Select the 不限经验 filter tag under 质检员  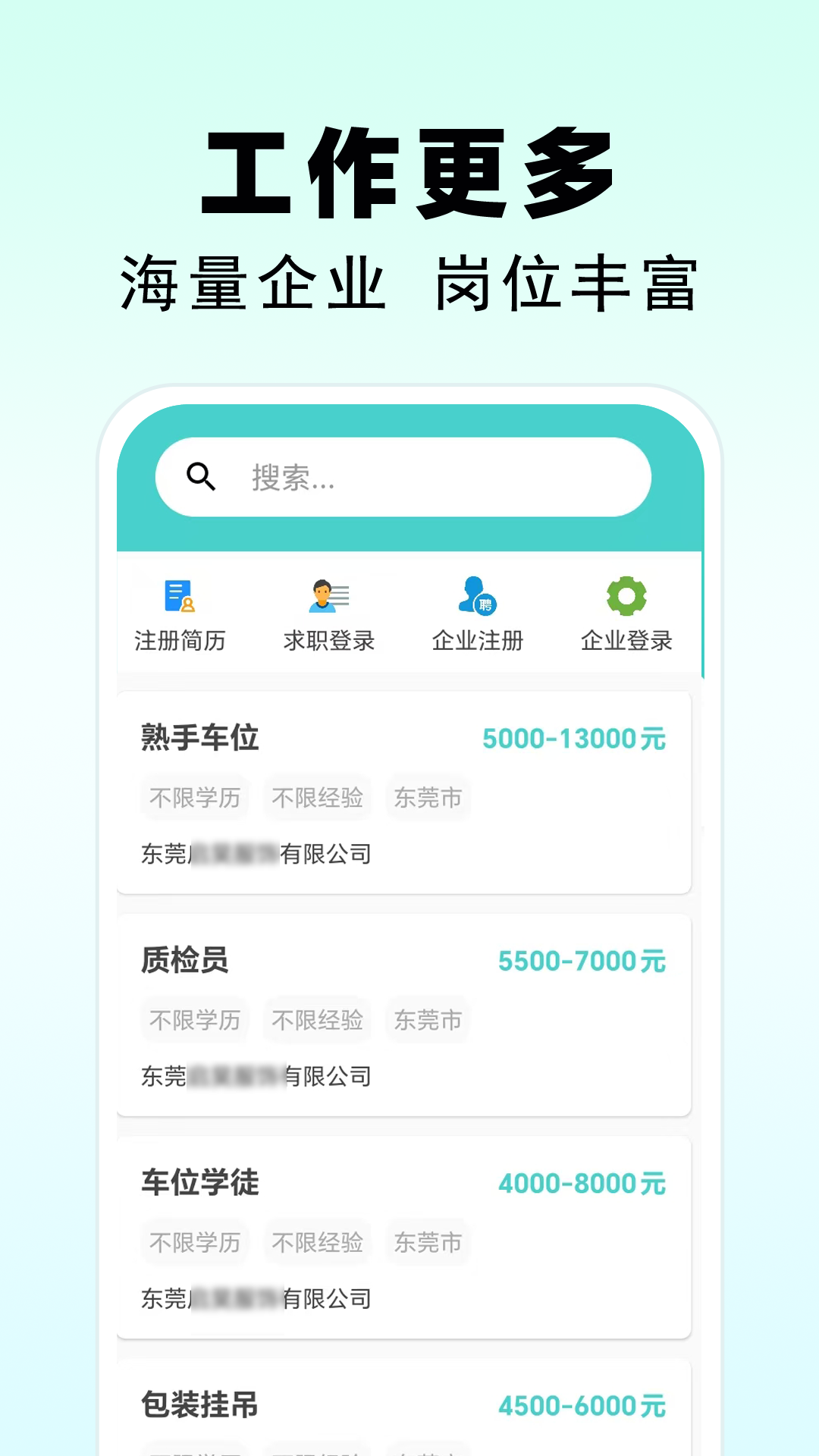(x=317, y=1020)
